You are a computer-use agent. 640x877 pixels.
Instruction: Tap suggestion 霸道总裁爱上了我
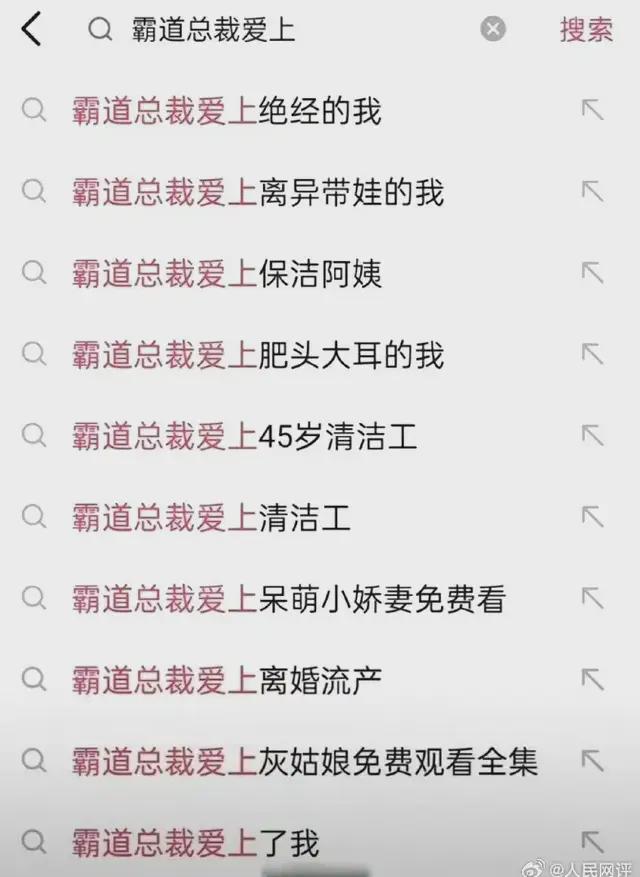pyautogui.click(x=196, y=842)
